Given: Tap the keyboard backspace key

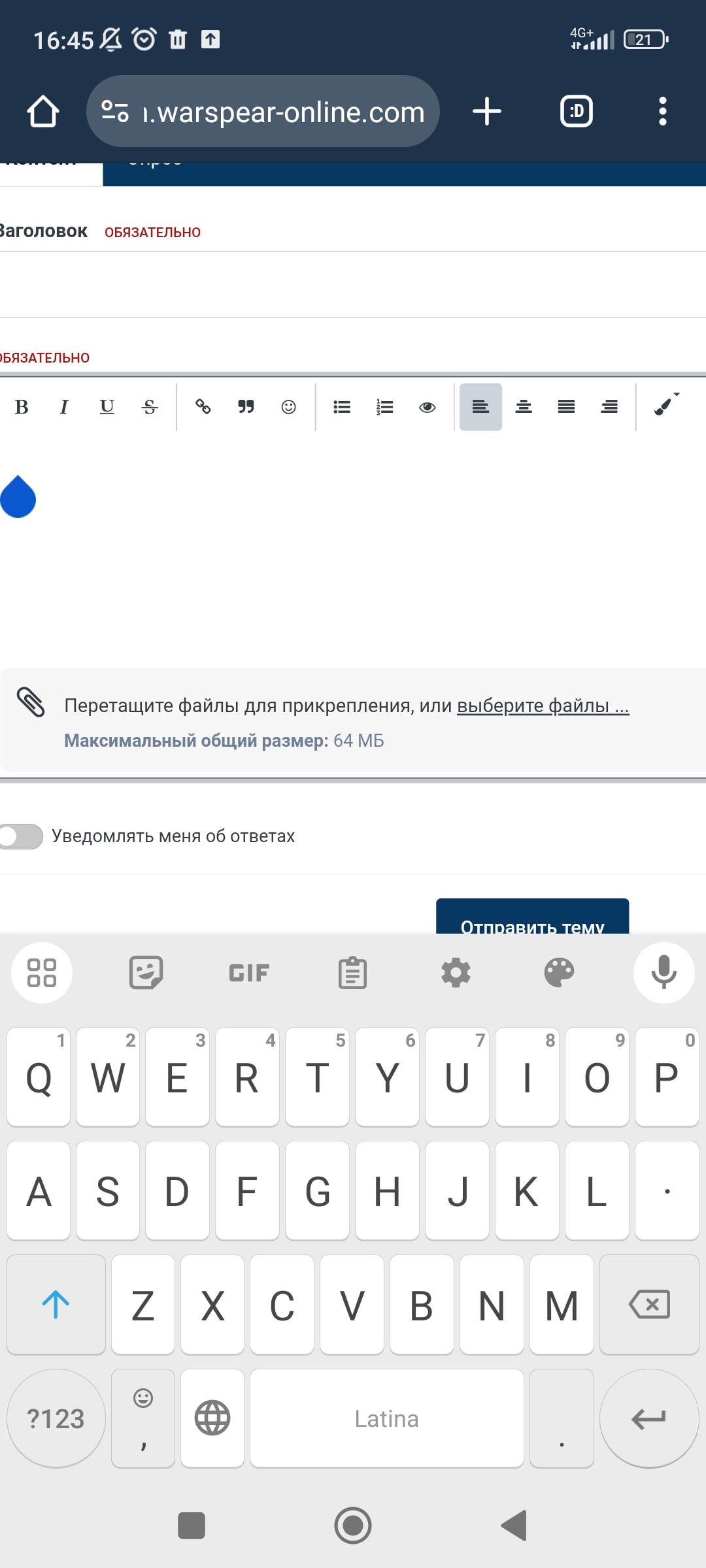Looking at the screenshot, I should click(x=649, y=1305).
